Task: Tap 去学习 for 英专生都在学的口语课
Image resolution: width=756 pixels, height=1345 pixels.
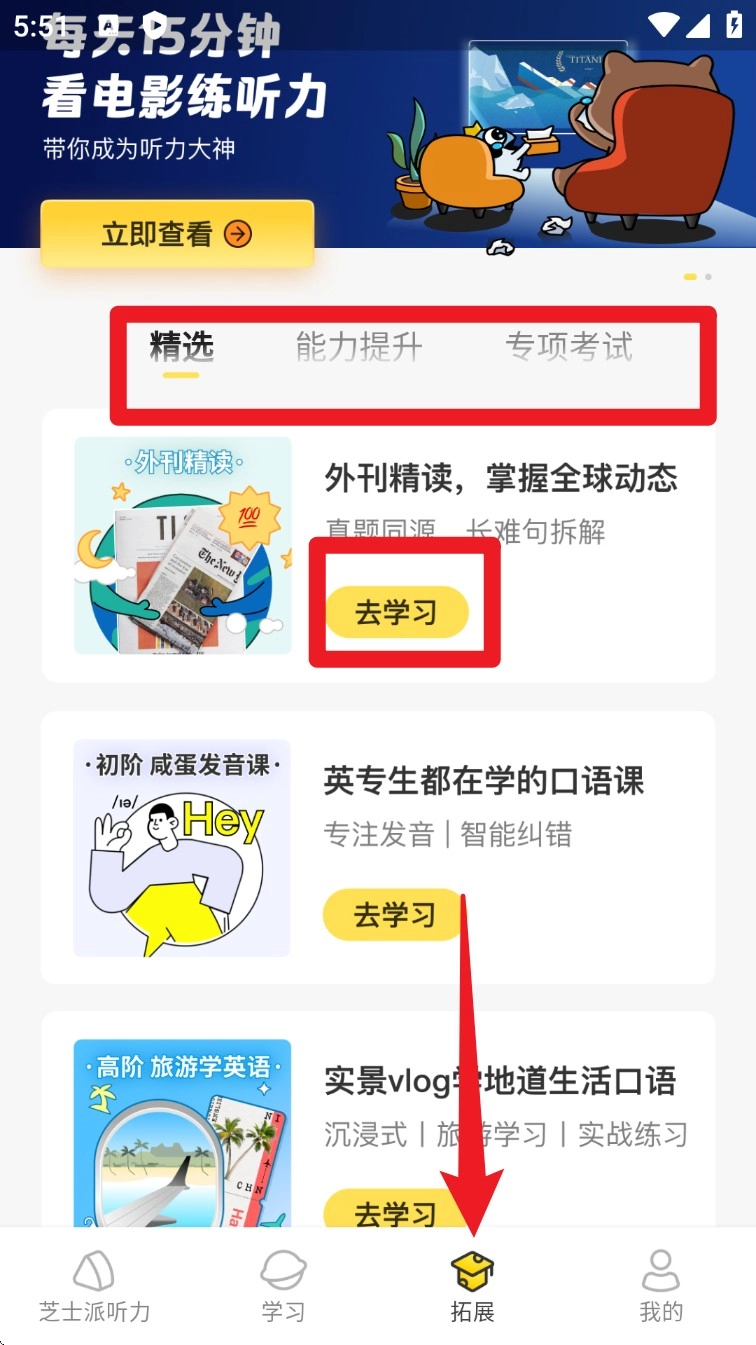Action: pyautogui.click(x=394, y=914)
